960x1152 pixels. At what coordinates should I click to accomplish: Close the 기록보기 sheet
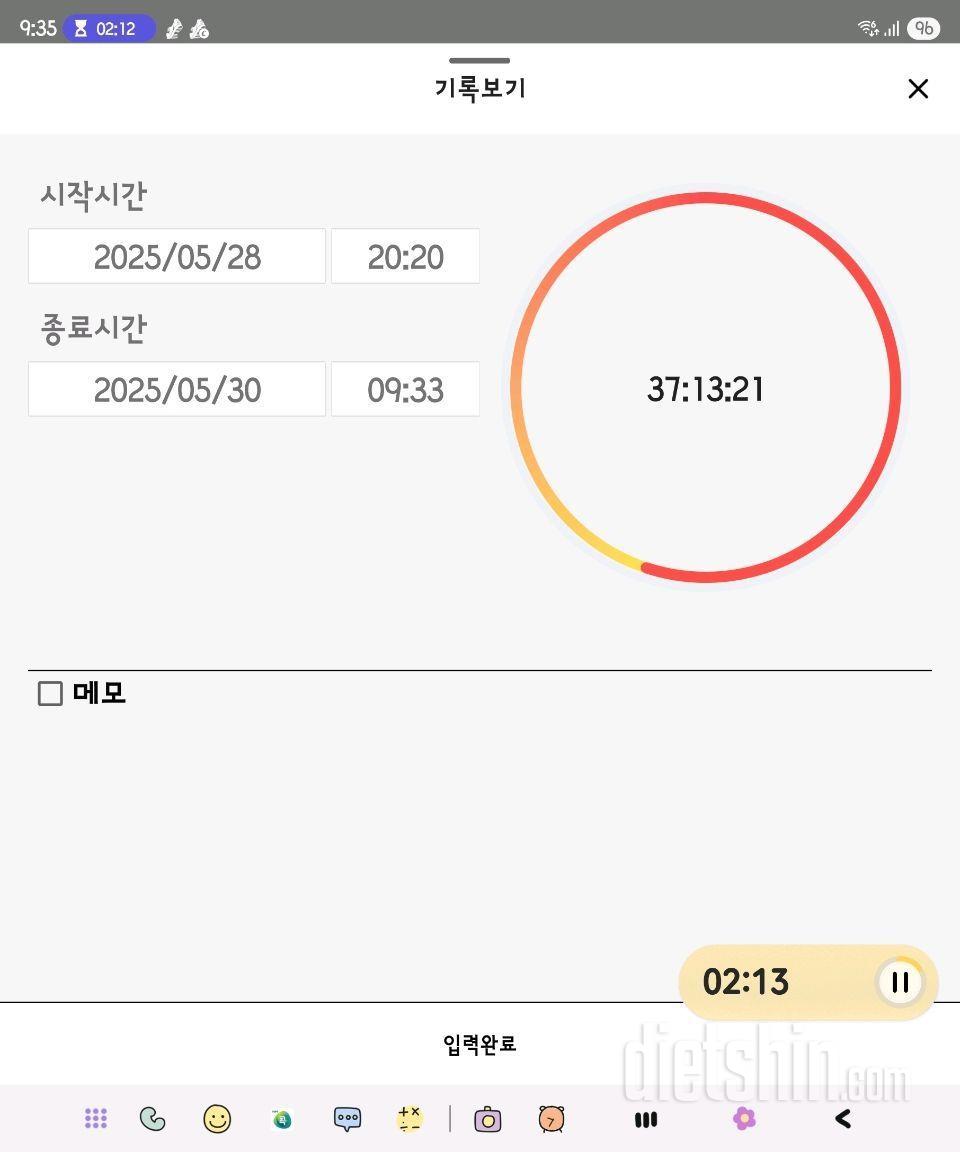tap(917, 89)
